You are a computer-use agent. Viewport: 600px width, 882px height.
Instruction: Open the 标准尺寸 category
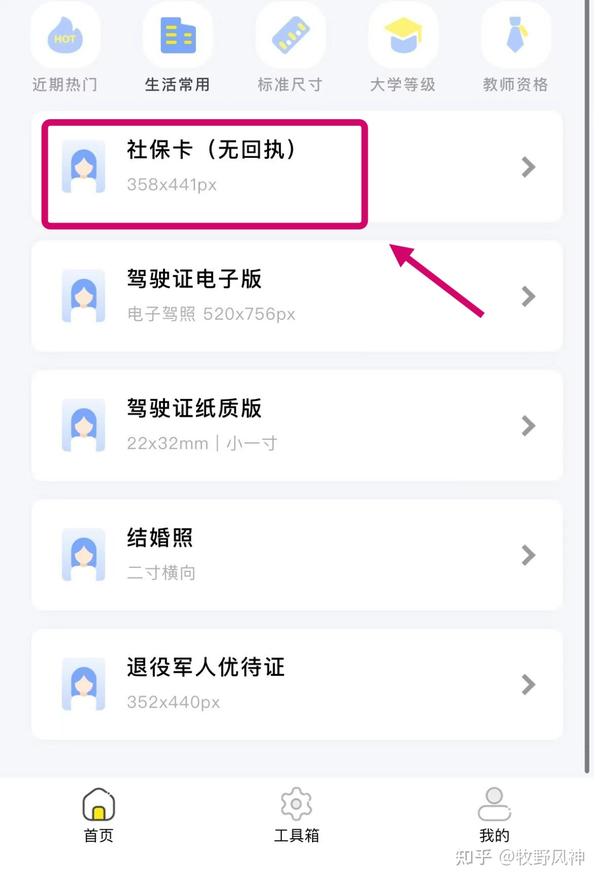[290, 50]
